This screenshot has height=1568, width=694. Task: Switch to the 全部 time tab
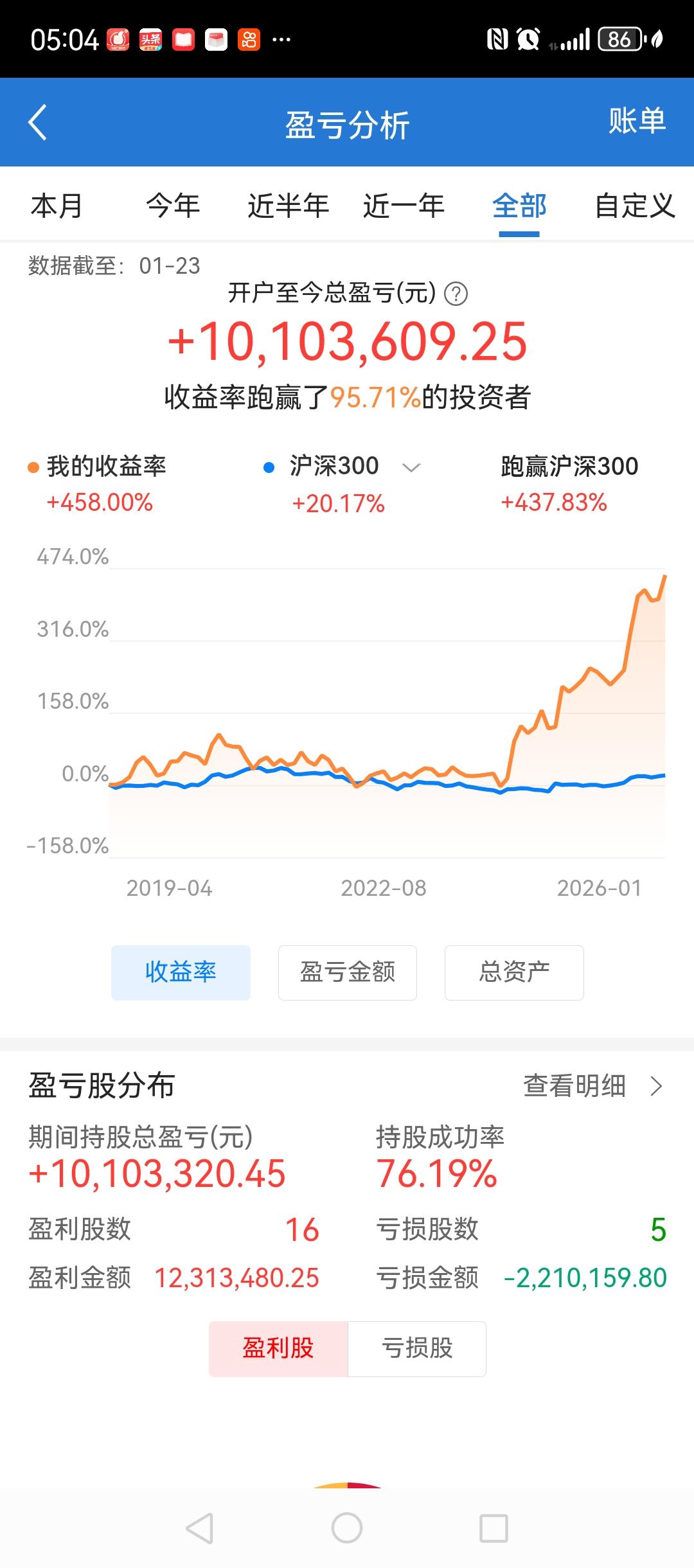[x=519, y=206]
